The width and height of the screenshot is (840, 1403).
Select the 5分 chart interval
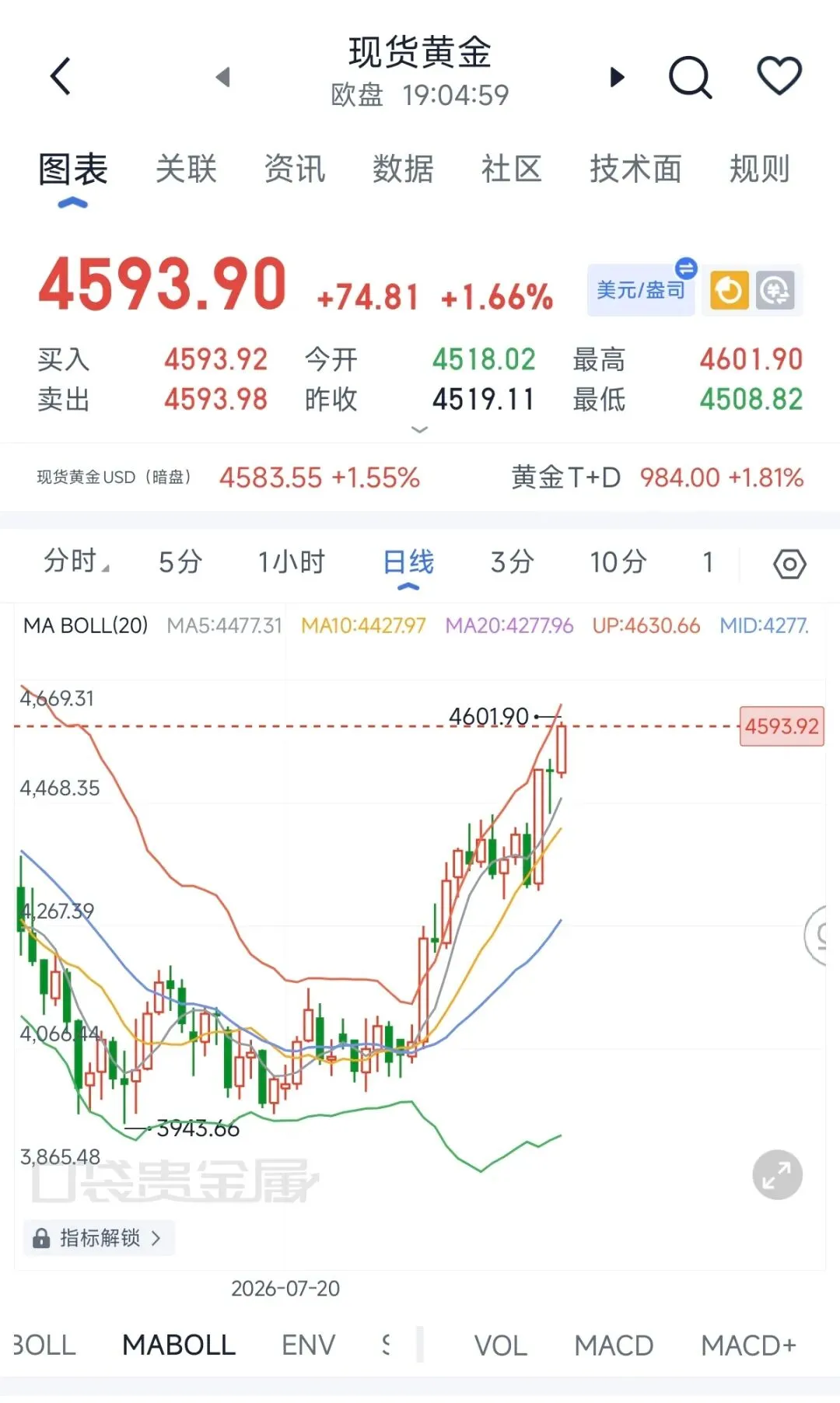(x=180, y=562)
